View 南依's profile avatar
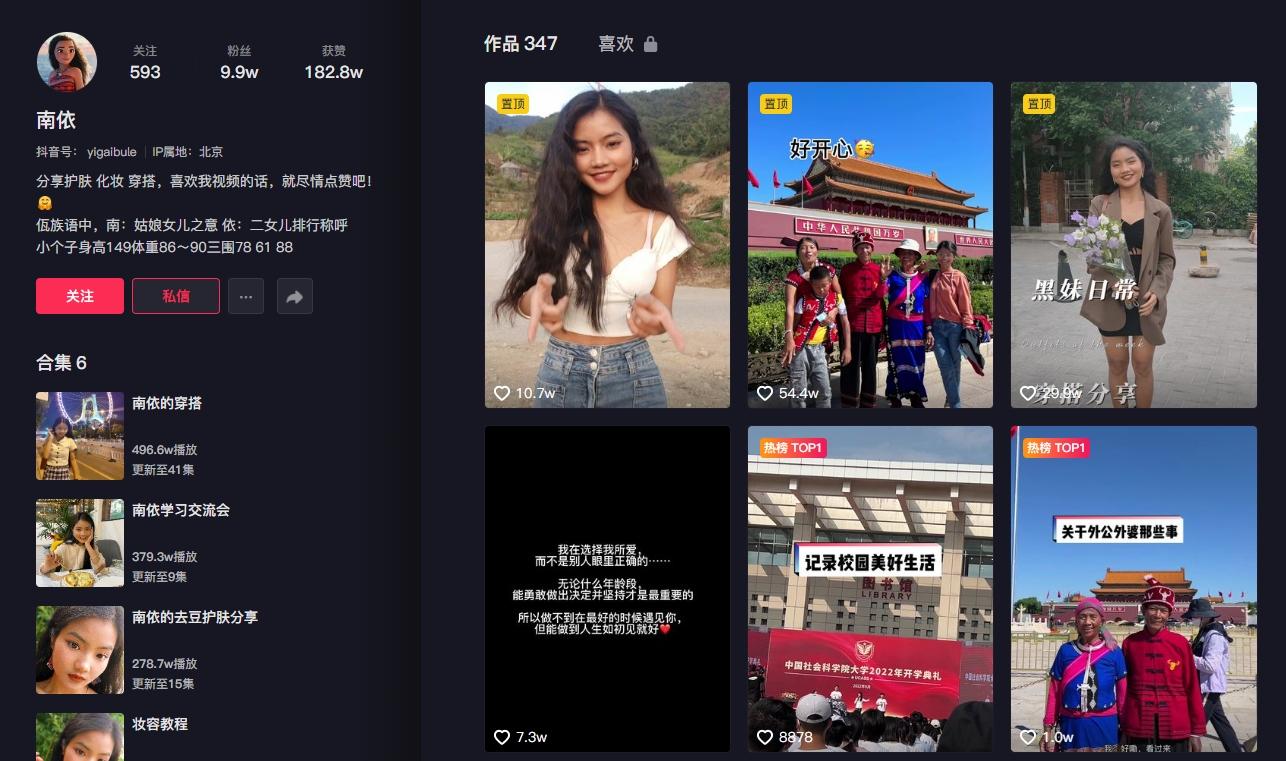 coord(67,62)
